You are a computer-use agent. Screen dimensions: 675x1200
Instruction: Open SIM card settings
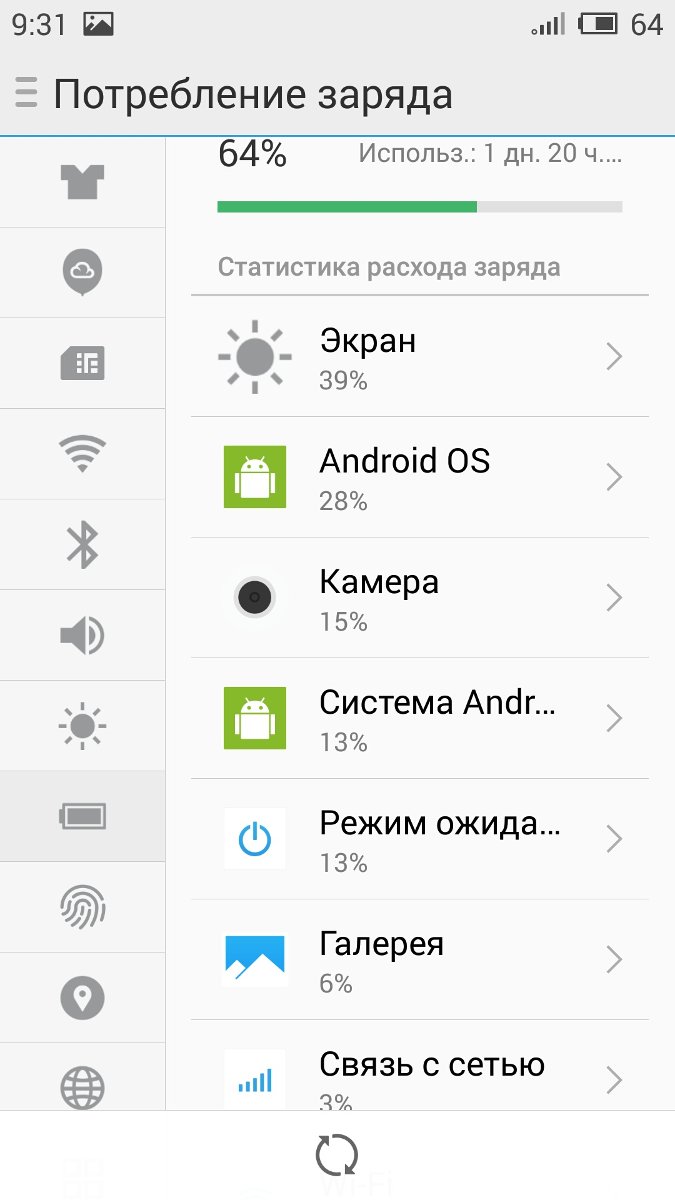[82, 363]
